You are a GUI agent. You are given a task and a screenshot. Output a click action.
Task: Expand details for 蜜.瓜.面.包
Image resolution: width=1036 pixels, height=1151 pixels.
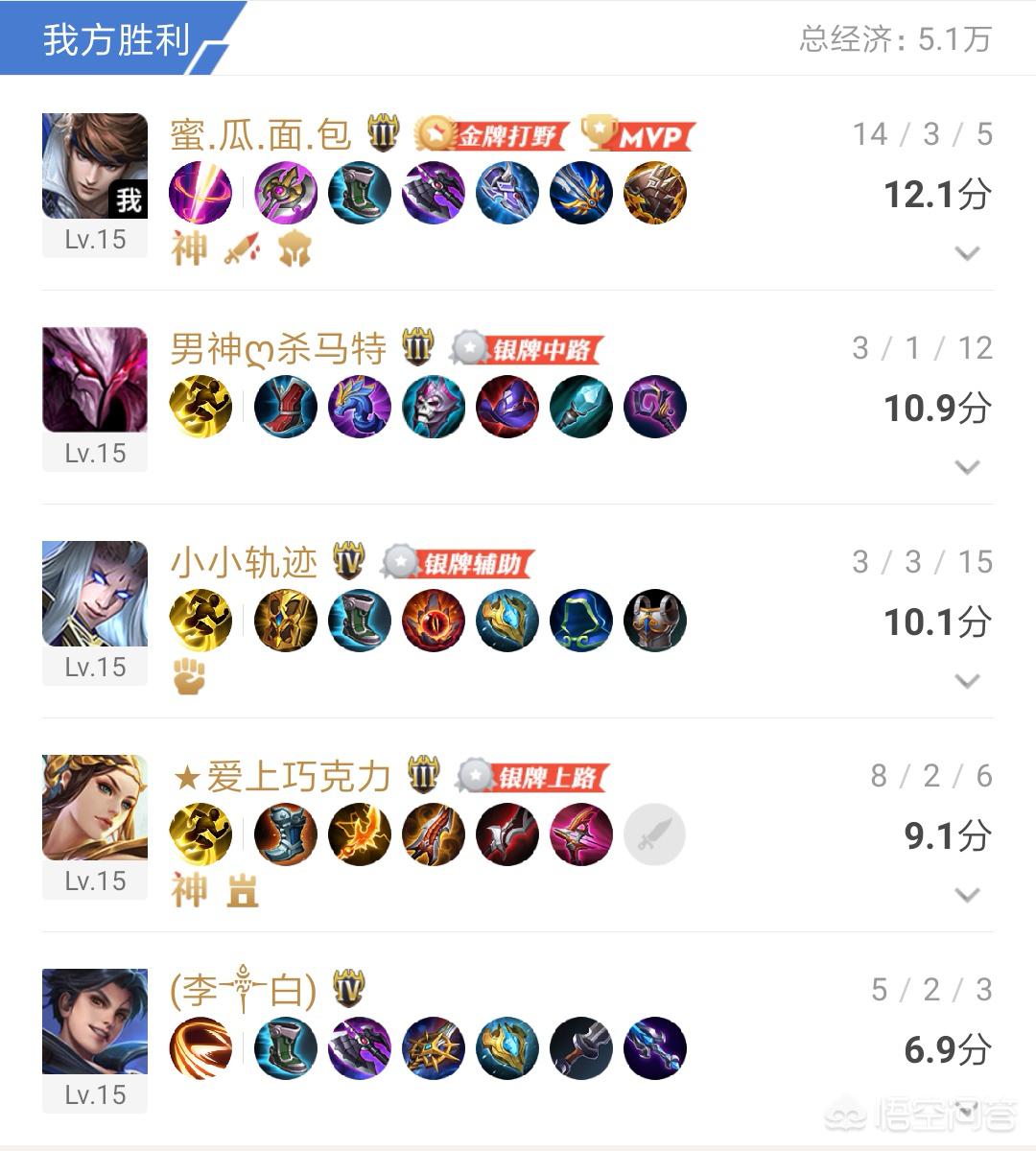point(967,253)
